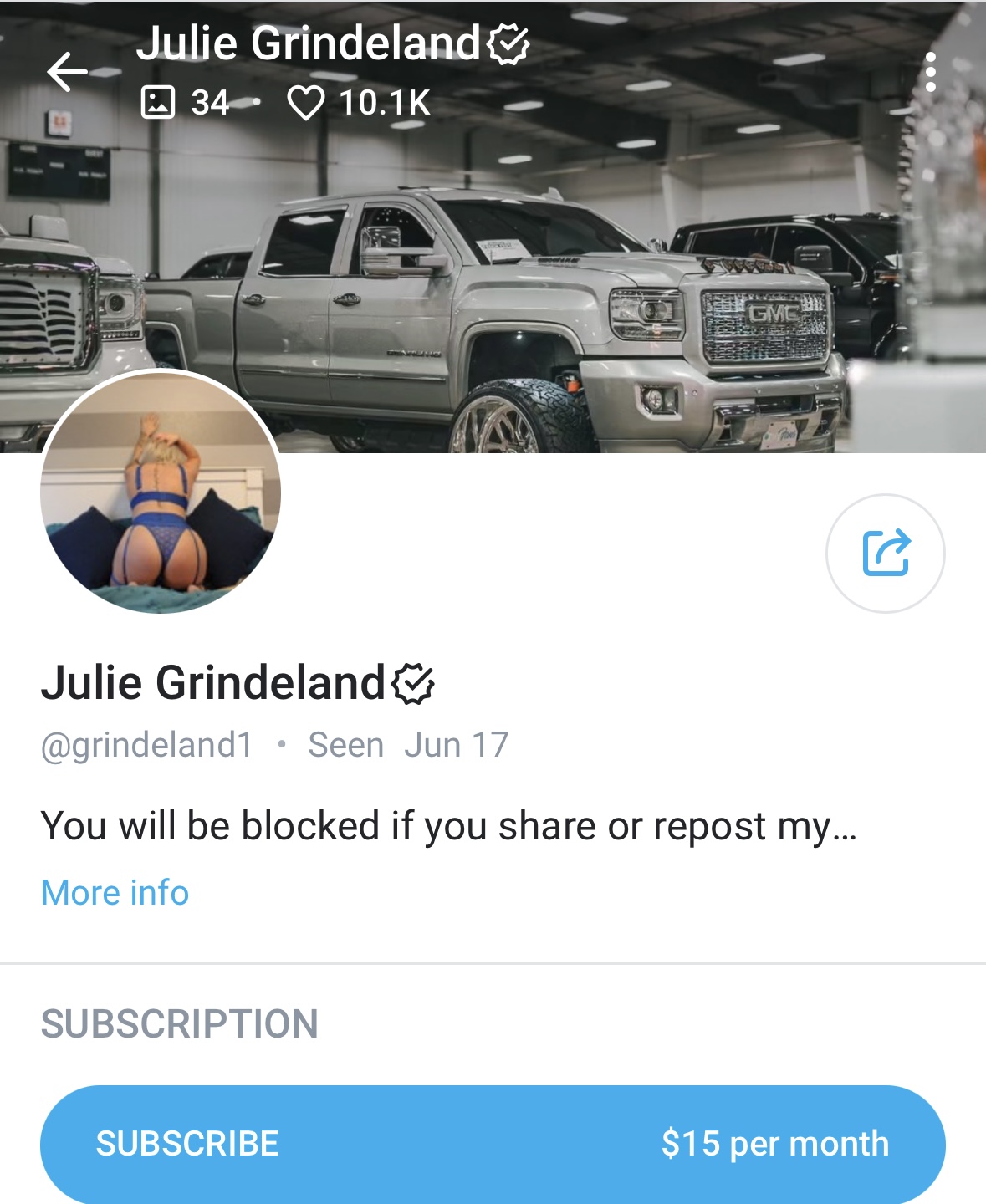Open the round profile picture

click(x=161, y=493)
